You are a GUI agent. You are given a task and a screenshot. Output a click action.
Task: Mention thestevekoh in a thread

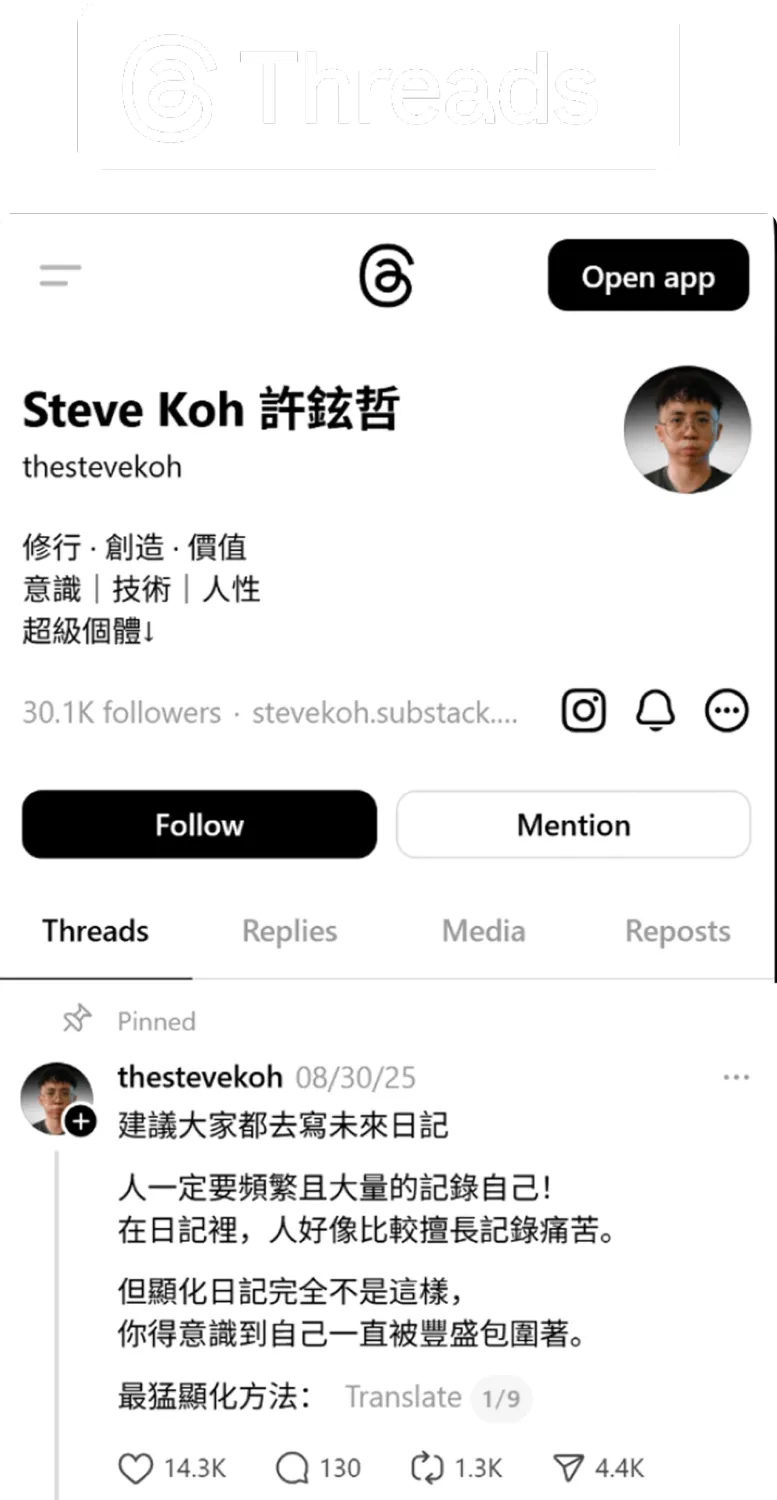coord(573,825)
